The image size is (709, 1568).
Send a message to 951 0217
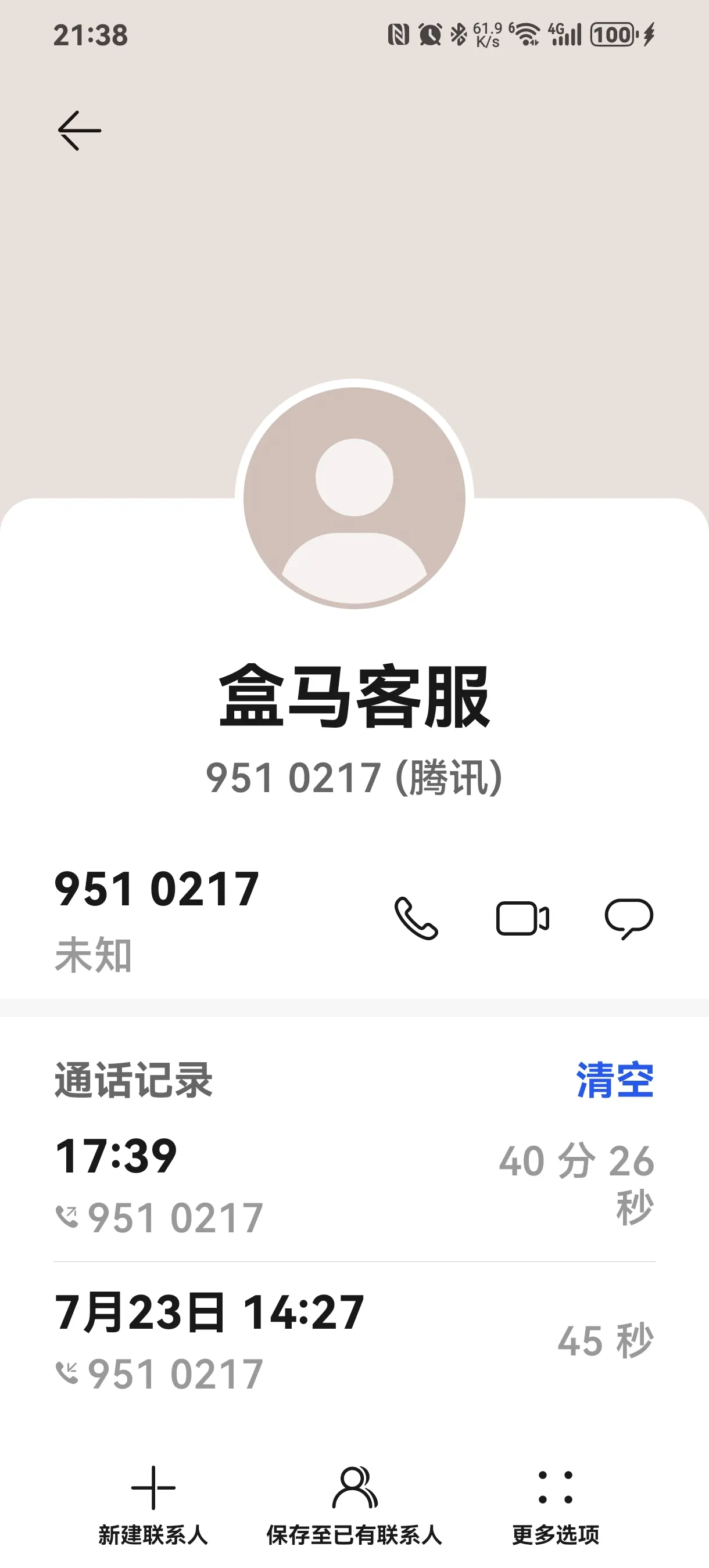pyautogui.click(x=629, y=918)
